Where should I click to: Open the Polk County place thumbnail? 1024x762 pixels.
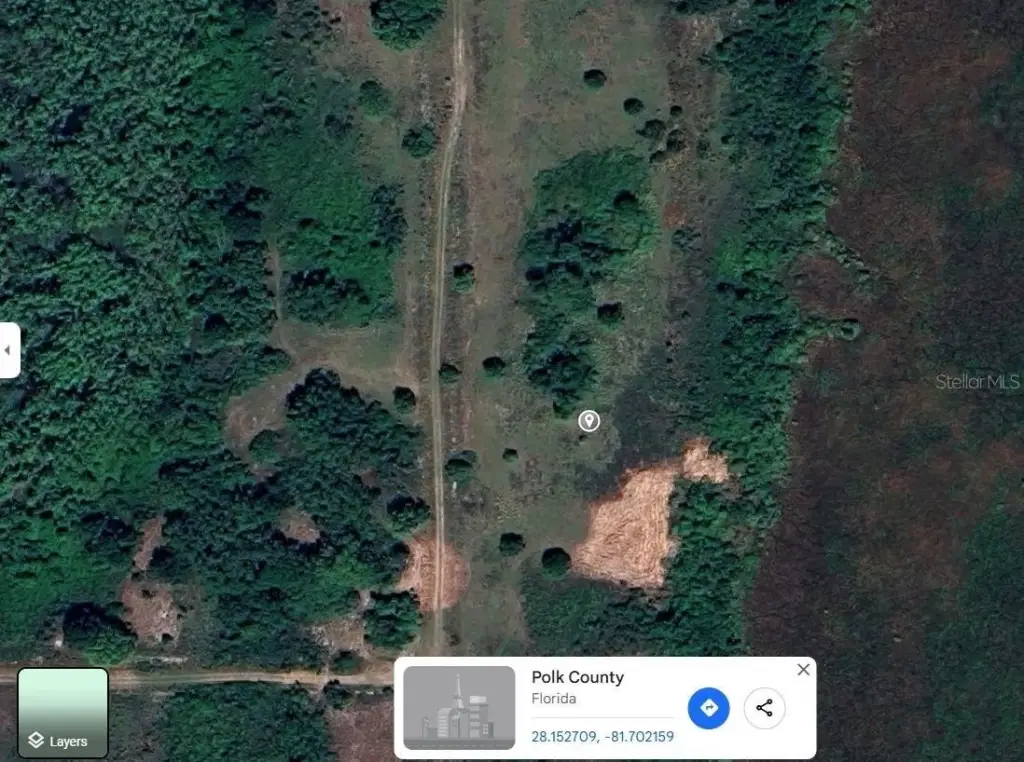(459, 707)
